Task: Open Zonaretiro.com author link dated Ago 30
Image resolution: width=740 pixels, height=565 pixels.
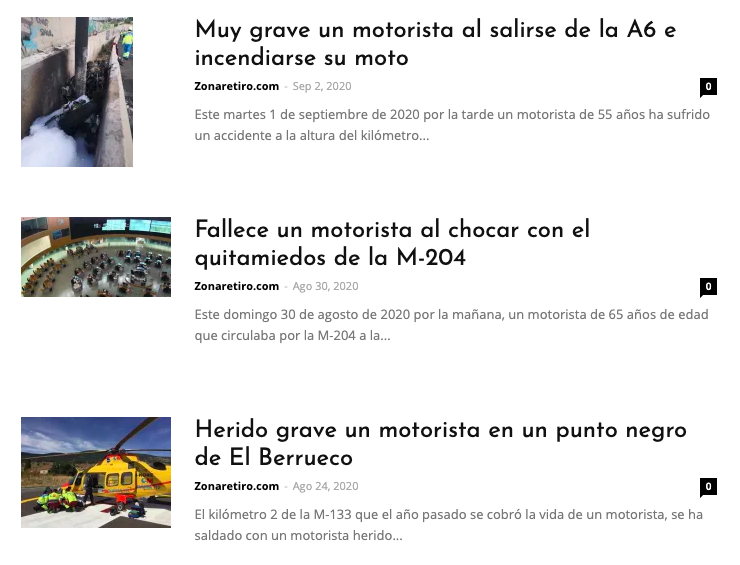Action: pos(236,286)
